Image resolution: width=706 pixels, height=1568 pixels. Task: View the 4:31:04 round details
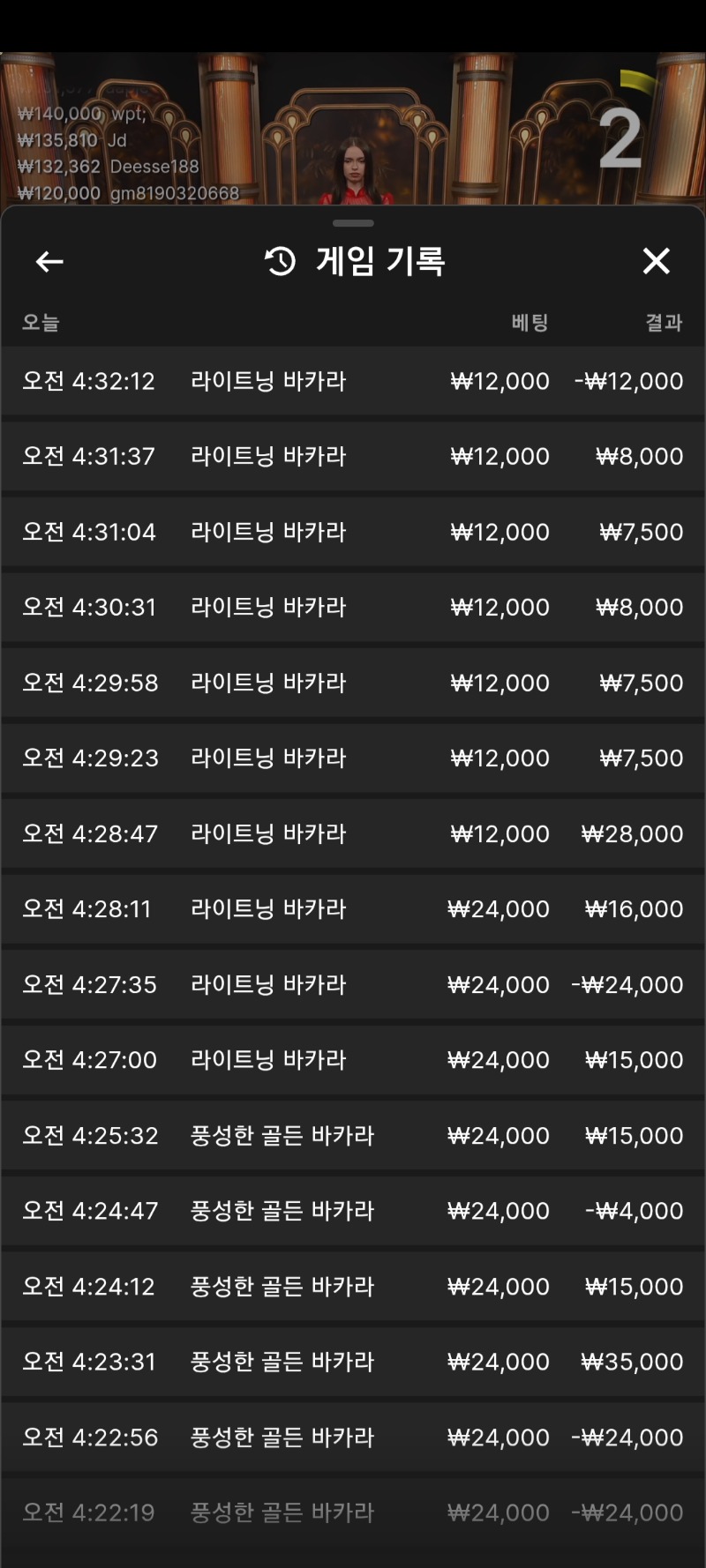tap(353, 532)
